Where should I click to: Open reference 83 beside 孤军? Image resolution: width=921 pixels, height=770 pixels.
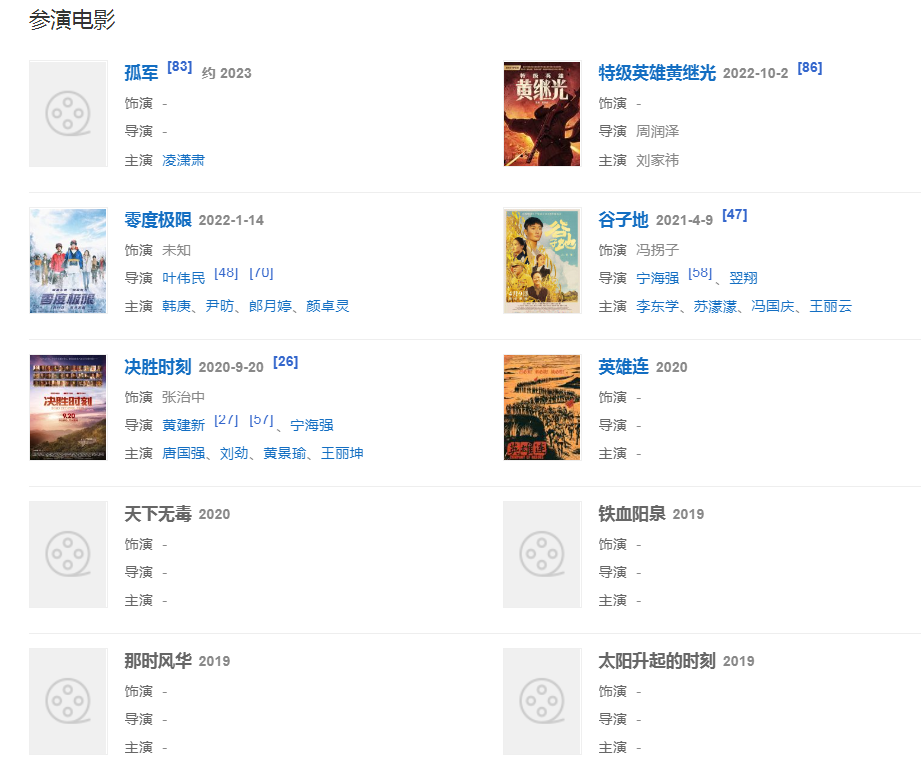(x=180, y=67)
